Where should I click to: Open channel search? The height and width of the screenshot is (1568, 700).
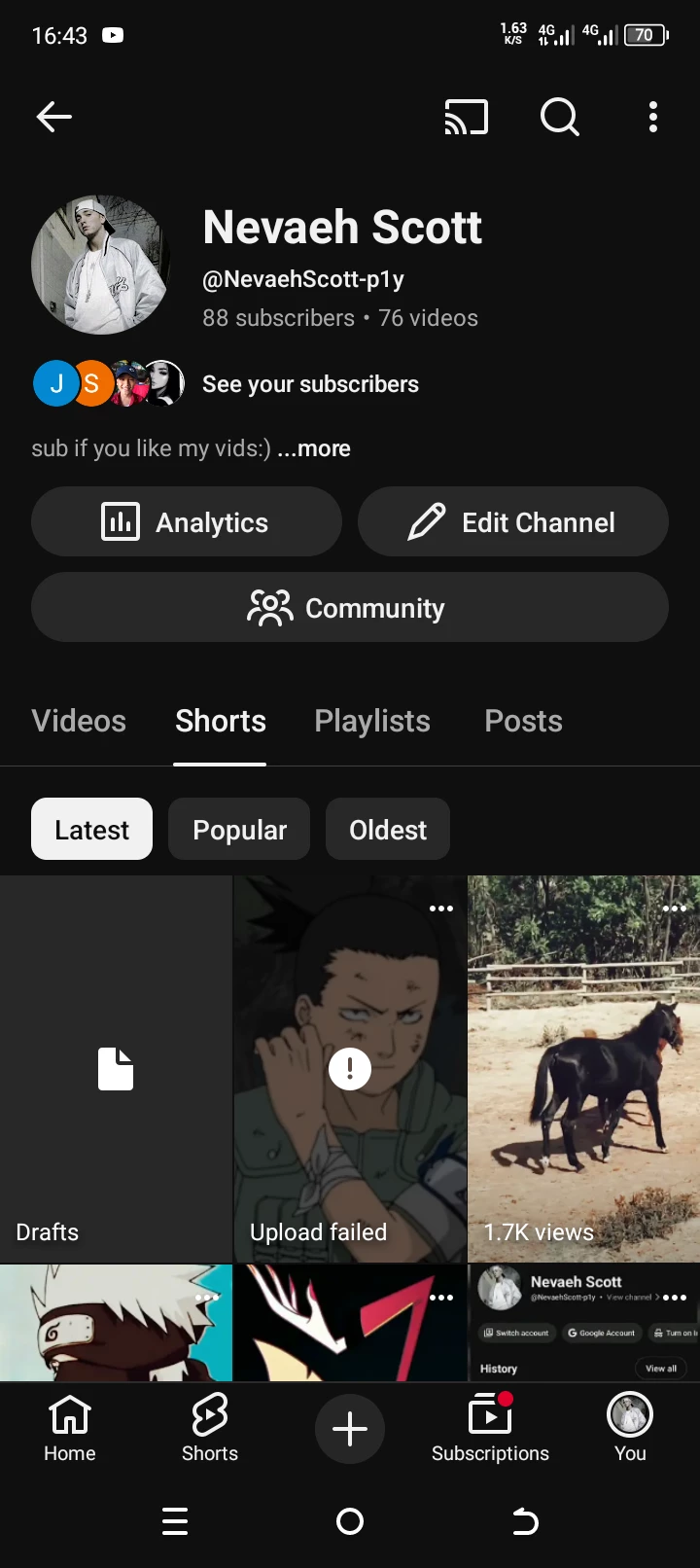coord(559,117)
